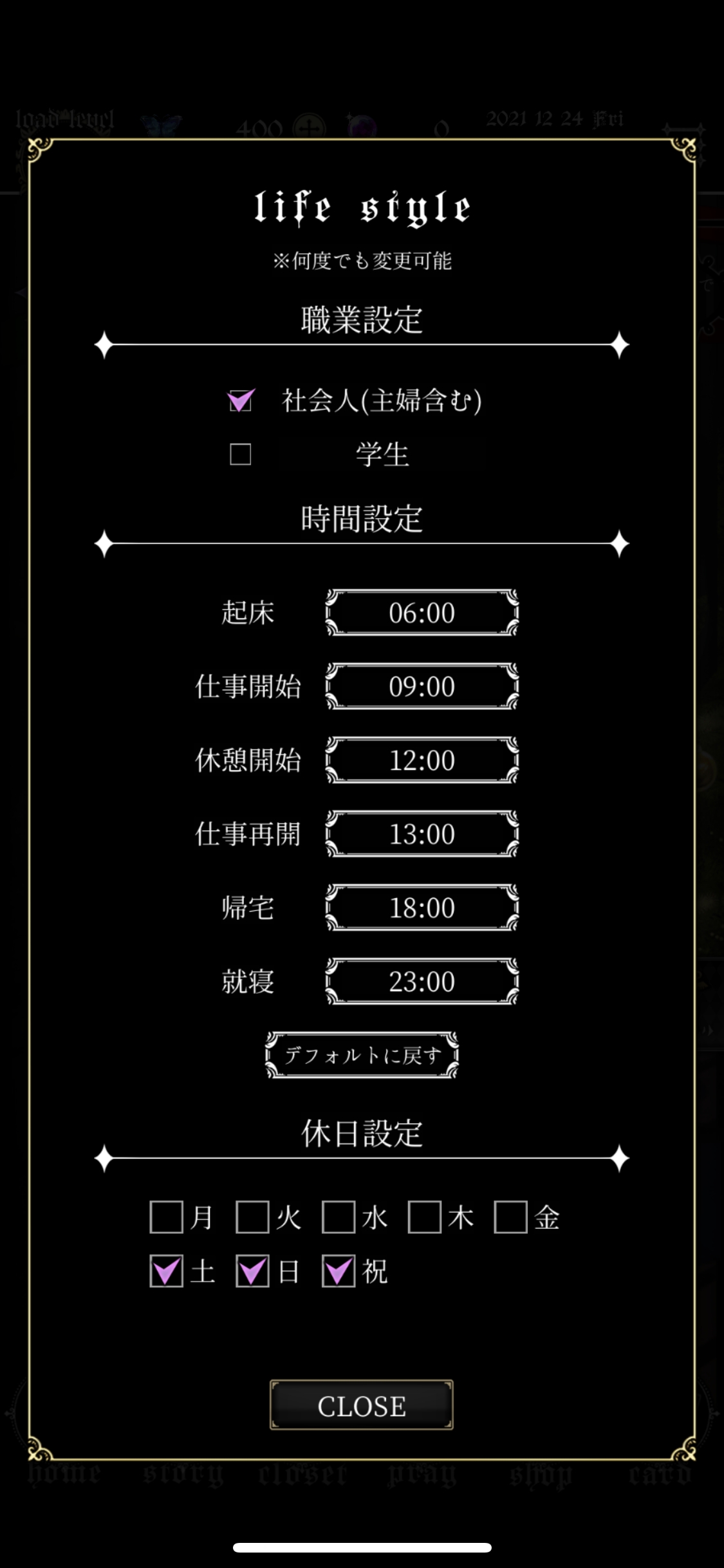Uncheck the 土 holiday checkbox
This screenshot has width=724, height=1568.
click(x=167, y=1271)
